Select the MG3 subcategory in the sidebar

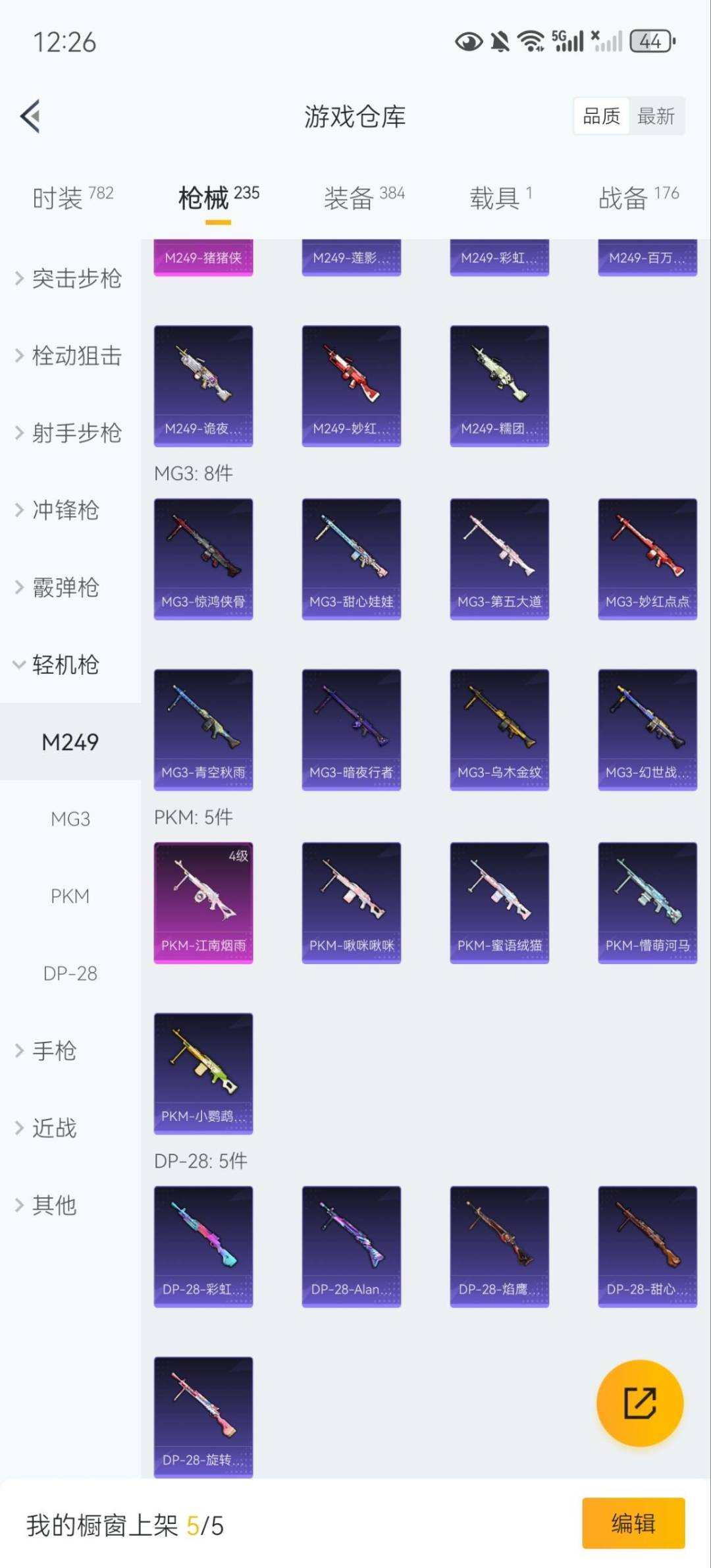(70, 819)
